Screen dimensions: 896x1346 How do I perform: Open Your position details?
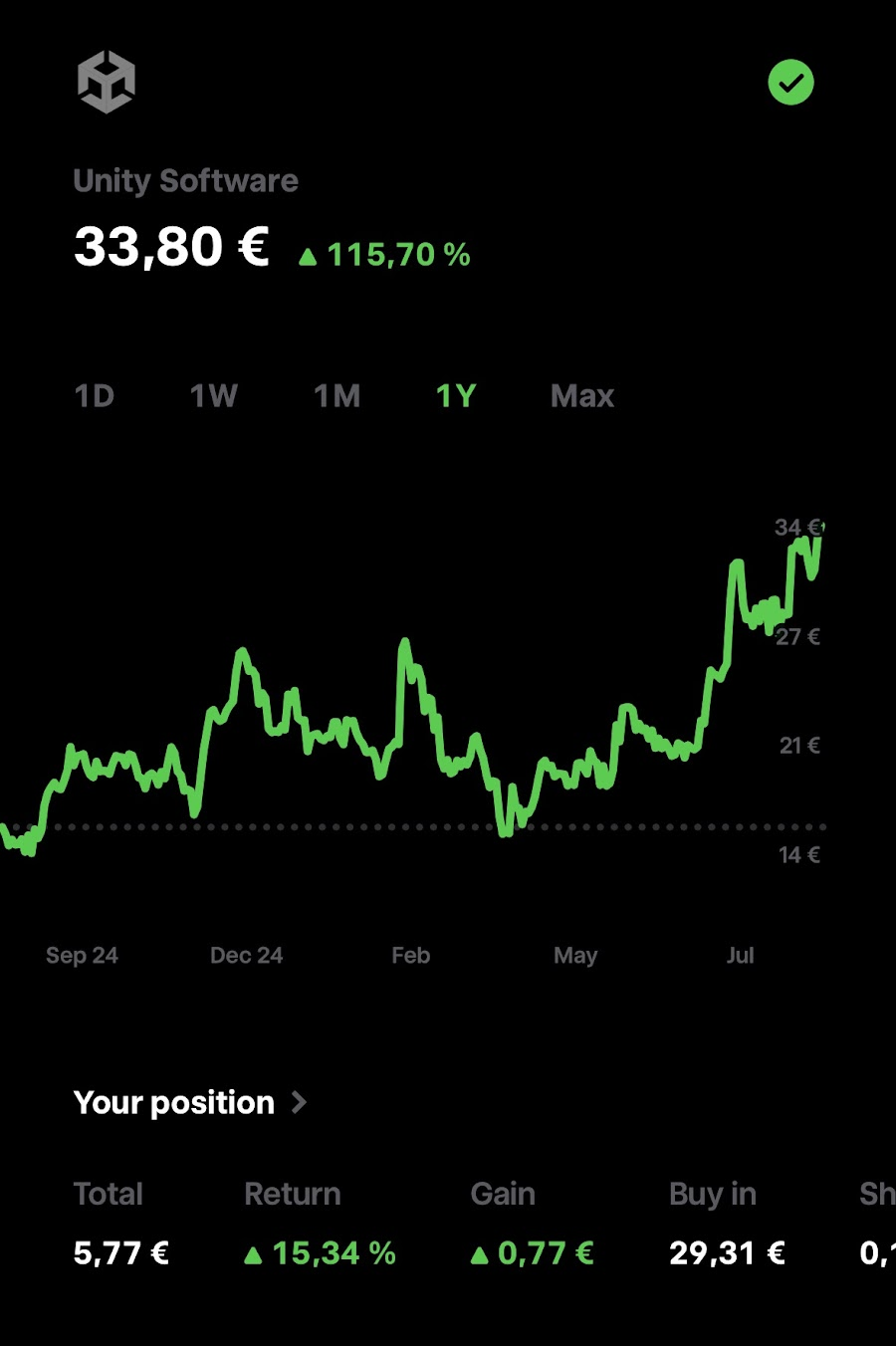[x=189, y=1103]
